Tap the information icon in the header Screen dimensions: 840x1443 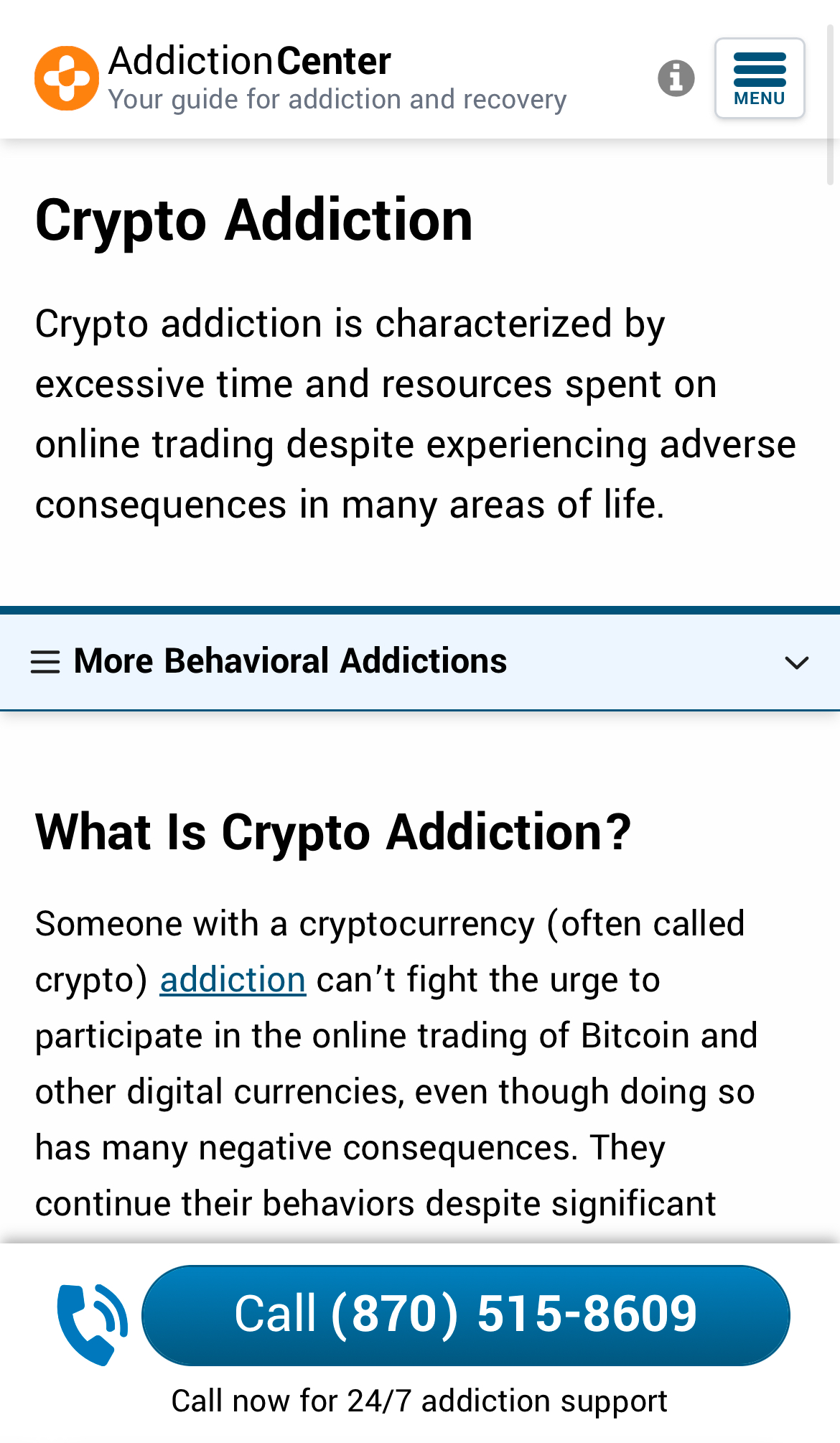[x=676, y=78]
